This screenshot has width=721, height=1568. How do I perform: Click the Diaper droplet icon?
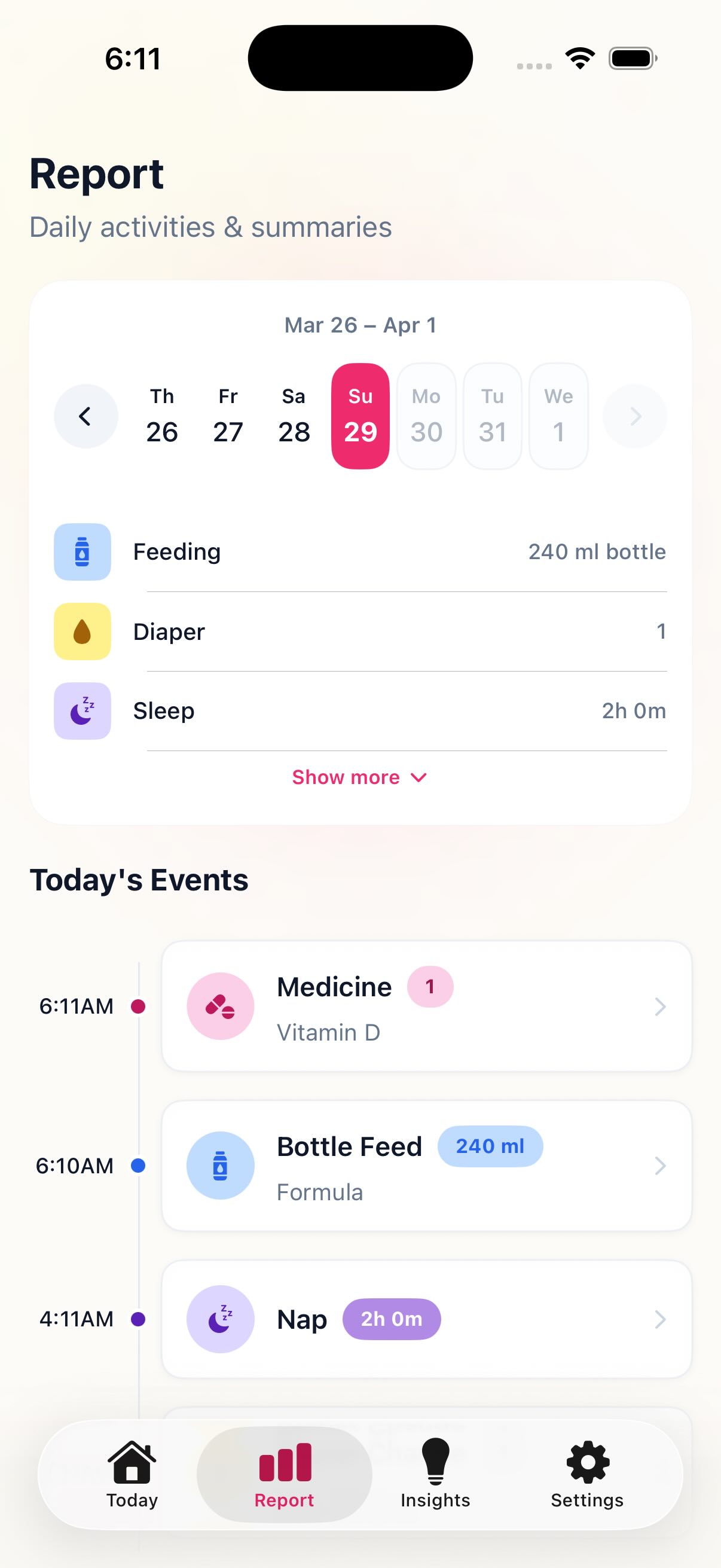tap(82, 632)
